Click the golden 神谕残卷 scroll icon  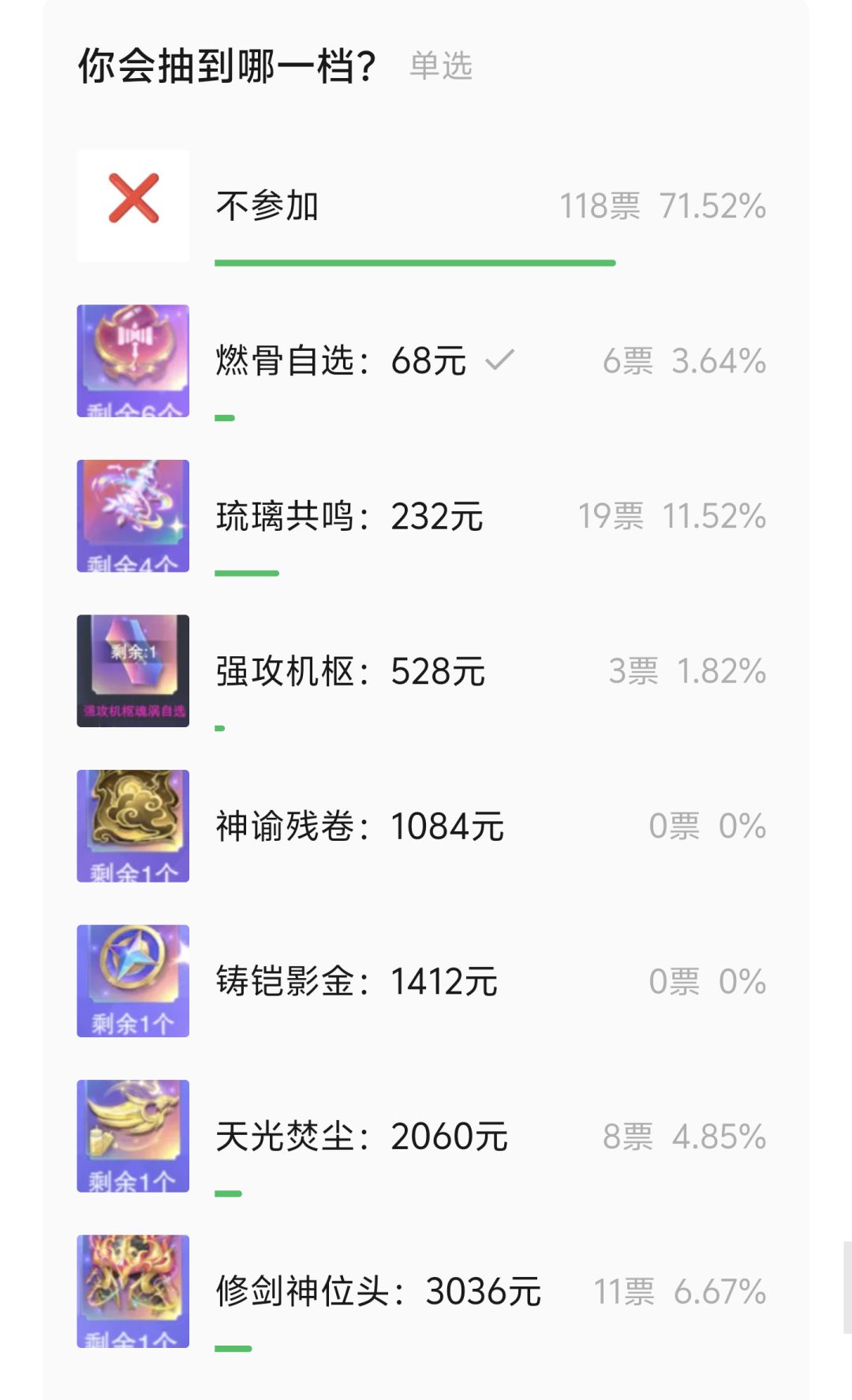coord(133,823)
